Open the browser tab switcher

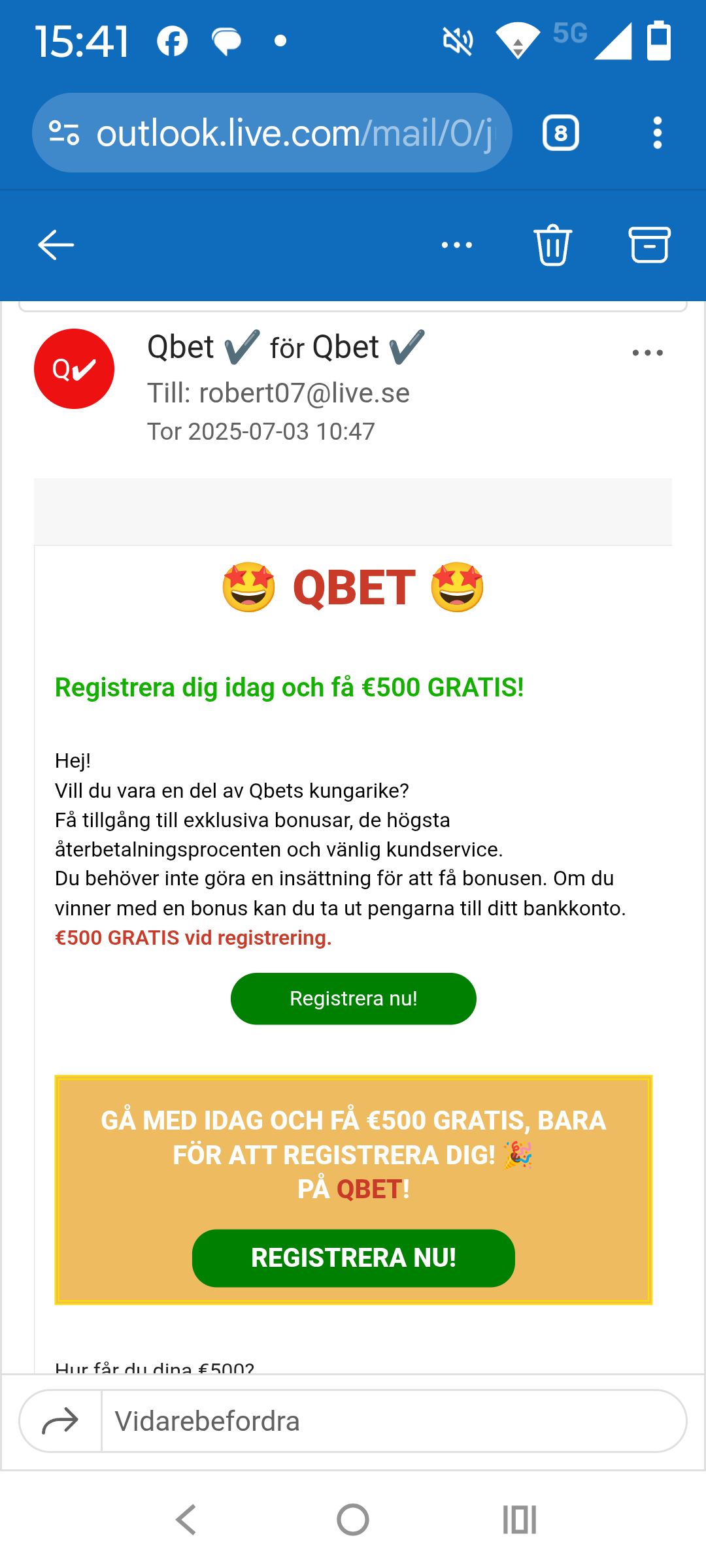click(560, 133)
